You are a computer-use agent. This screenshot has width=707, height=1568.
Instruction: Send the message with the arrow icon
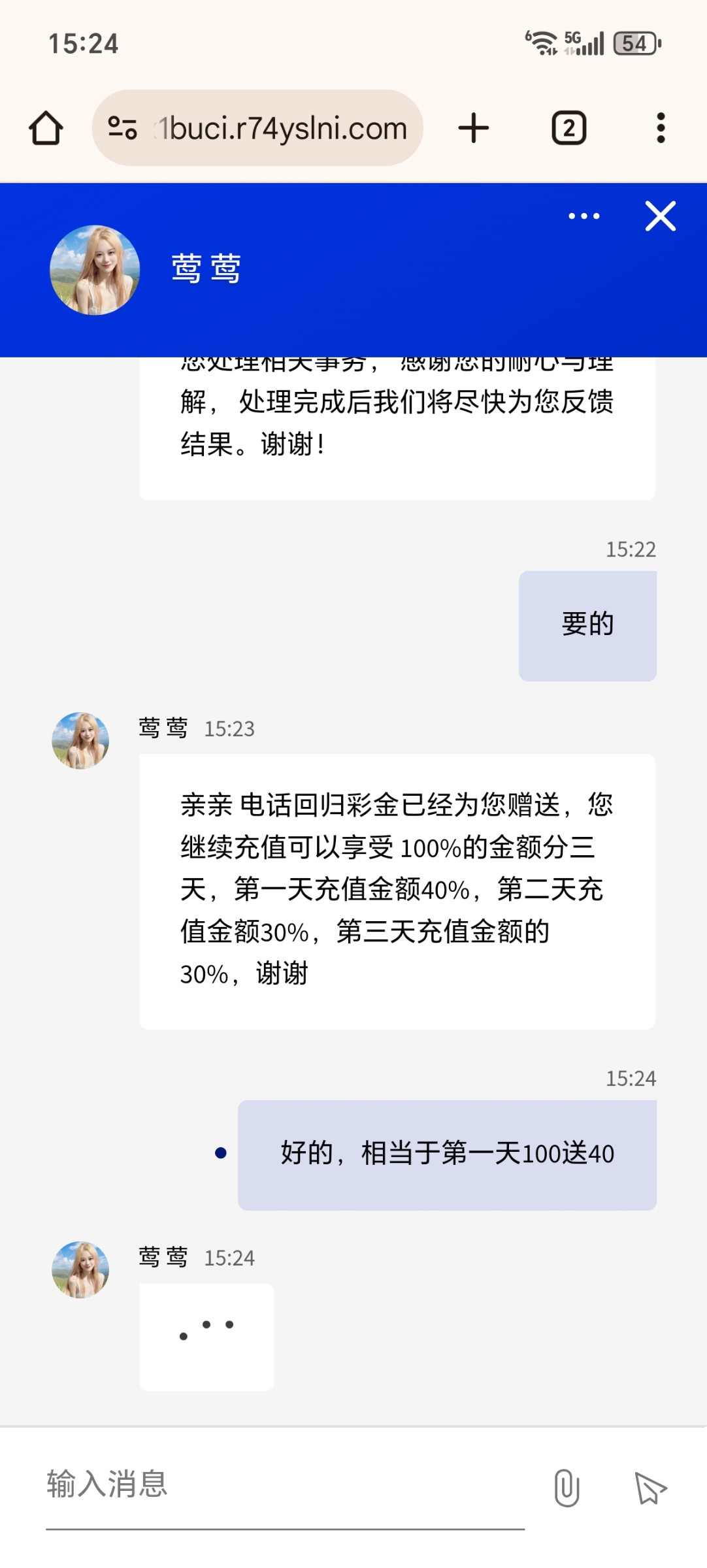650,1488
